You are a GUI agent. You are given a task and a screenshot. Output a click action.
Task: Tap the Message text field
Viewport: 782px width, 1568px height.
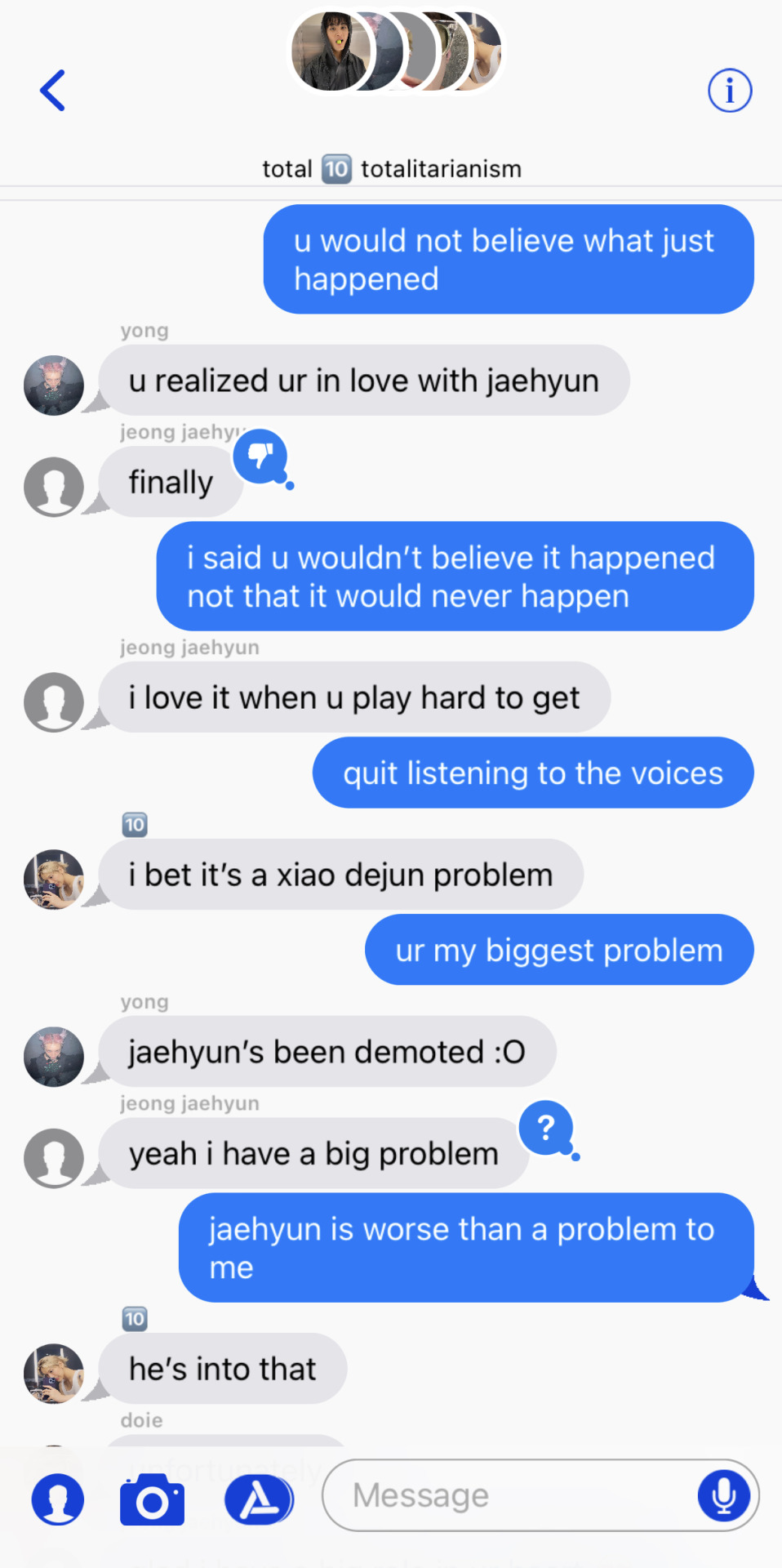pyautogui.click(x=514, y=1495)
